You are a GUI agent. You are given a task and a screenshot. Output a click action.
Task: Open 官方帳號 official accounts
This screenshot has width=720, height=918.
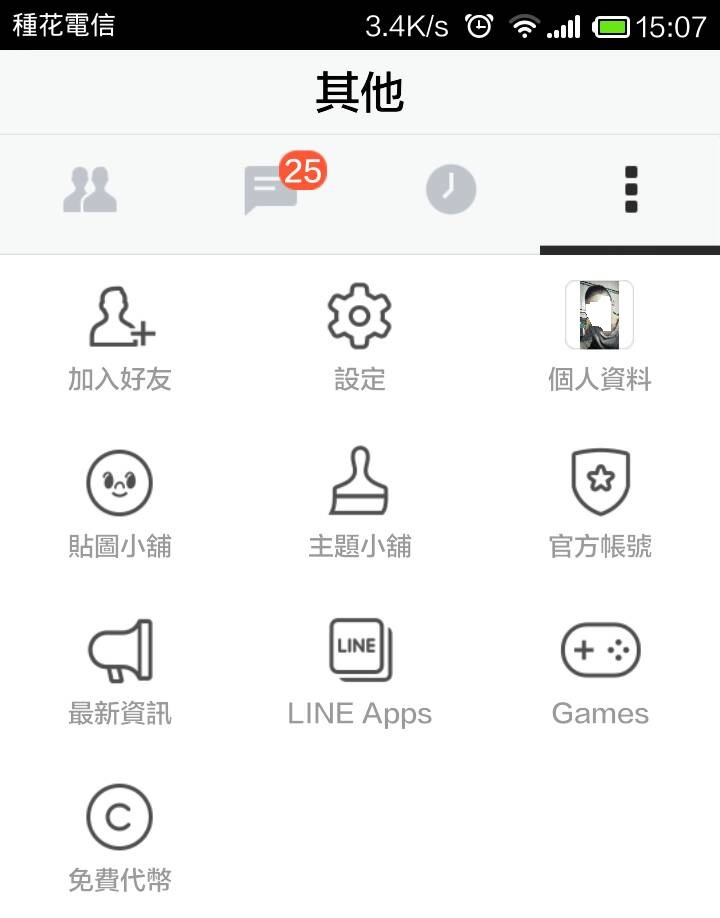point(600,503)
